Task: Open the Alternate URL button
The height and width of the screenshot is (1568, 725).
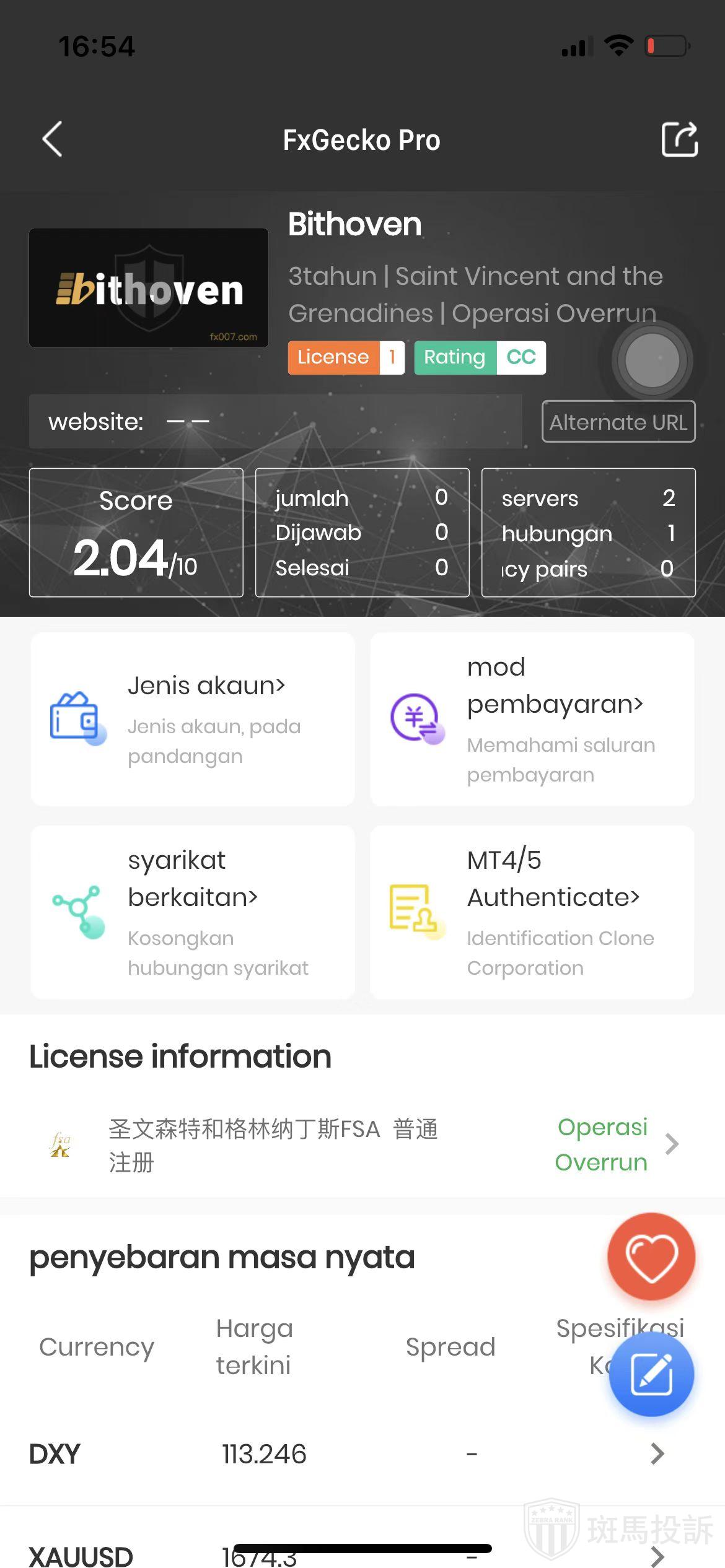Action: pyautogui.click(x=618, y=422)
